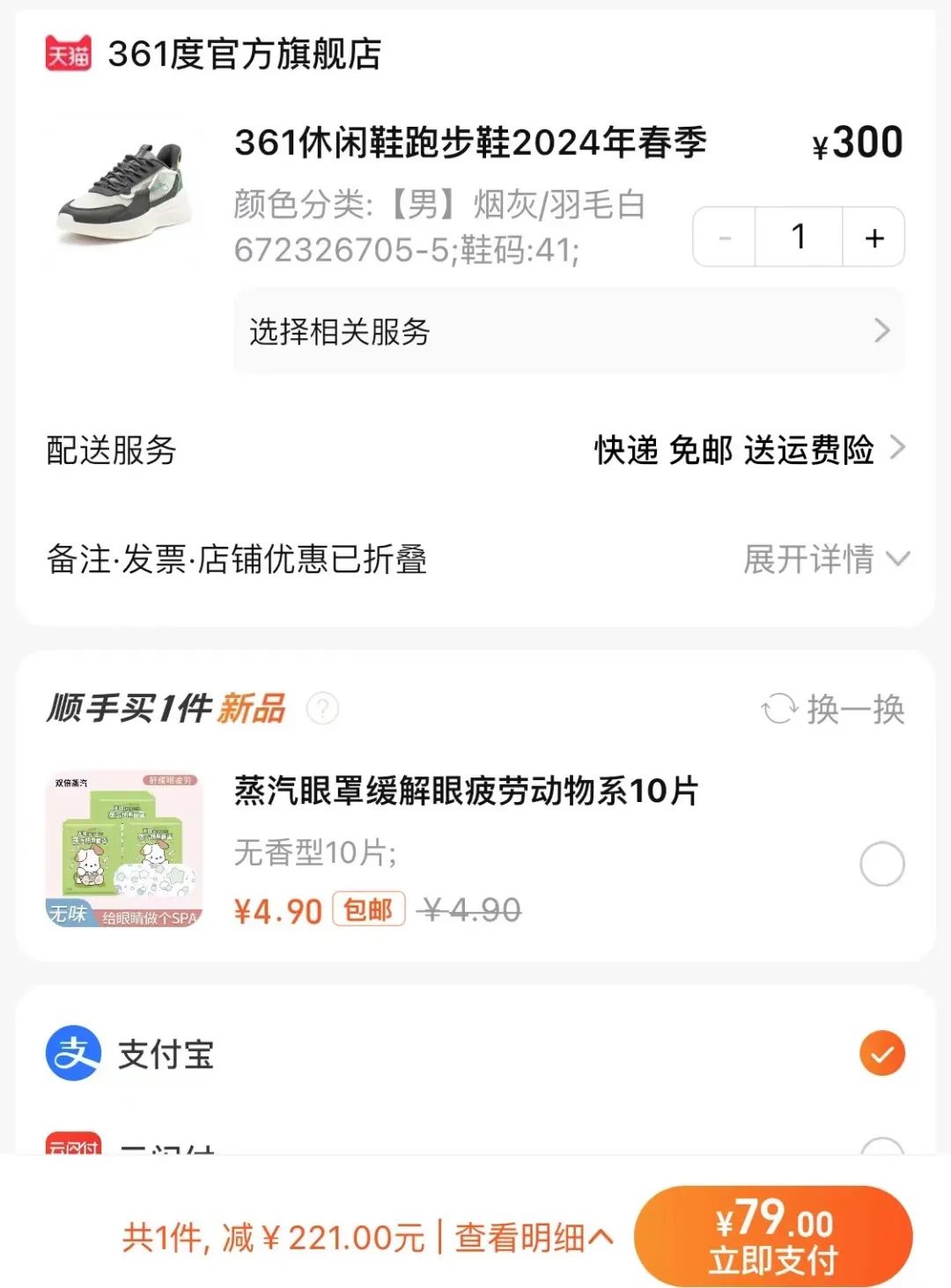Image resolution: width=951 pixels, height=1288 pixels.
Task: Open the help icon beside 顺手买1件
Action: (x=322, y=709)
